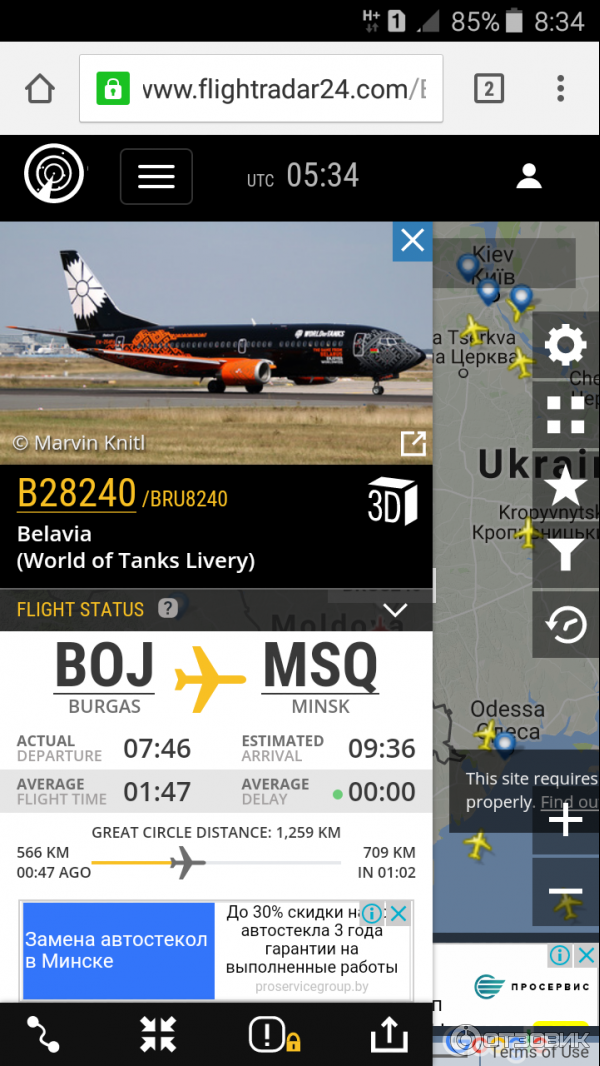Open the user account icon
This screenshot has width=600, height=1066.
click(528, 177)
